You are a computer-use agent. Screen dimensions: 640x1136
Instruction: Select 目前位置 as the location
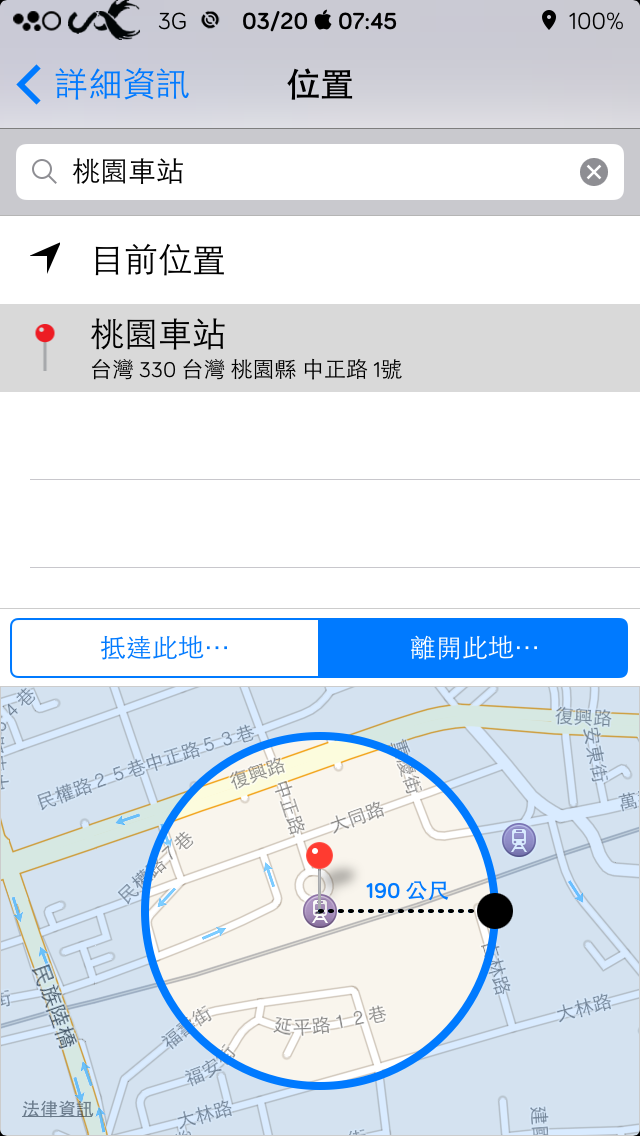coord(320,260)
